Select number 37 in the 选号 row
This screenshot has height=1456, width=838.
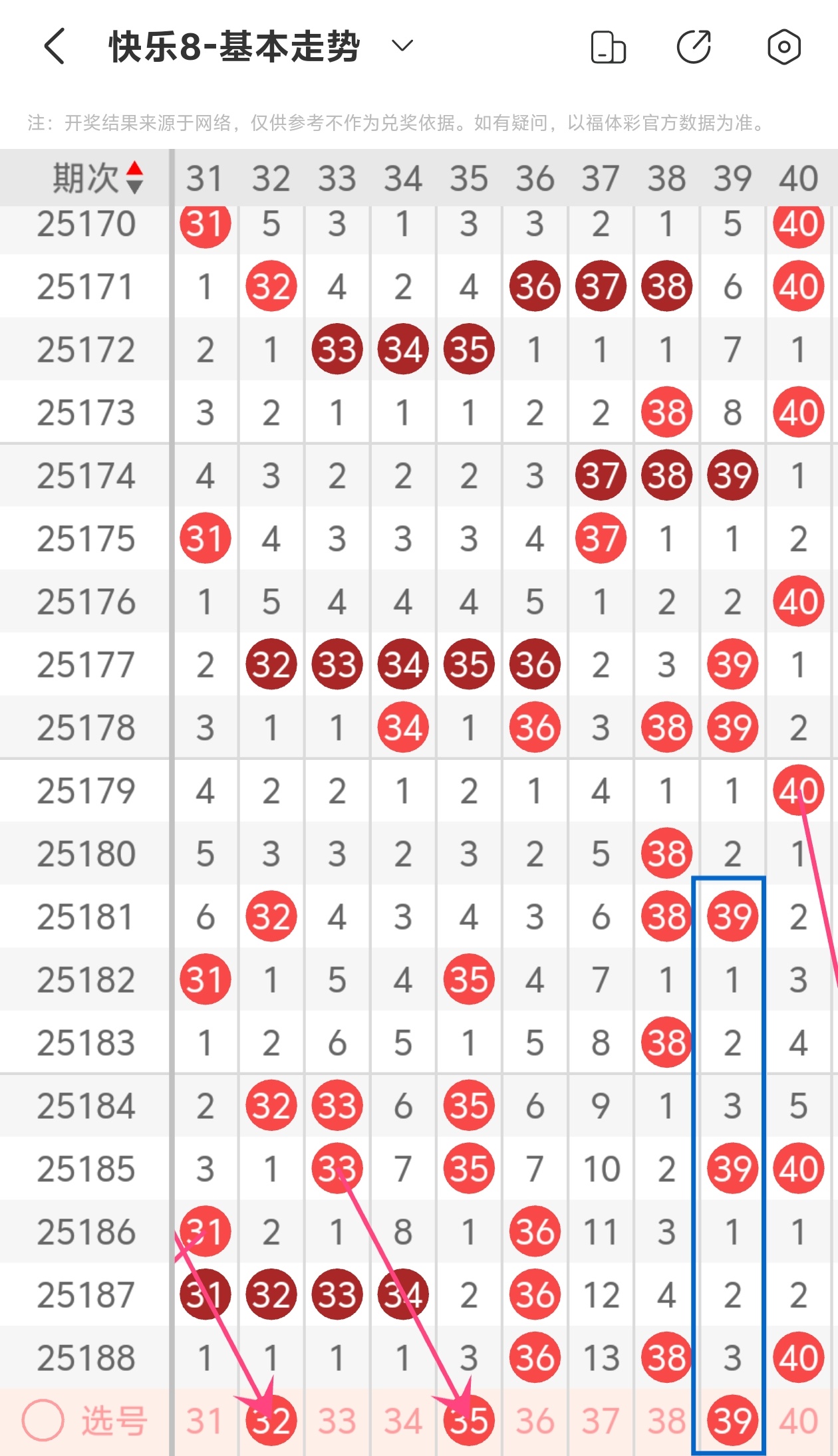[x=601, y=1421]
